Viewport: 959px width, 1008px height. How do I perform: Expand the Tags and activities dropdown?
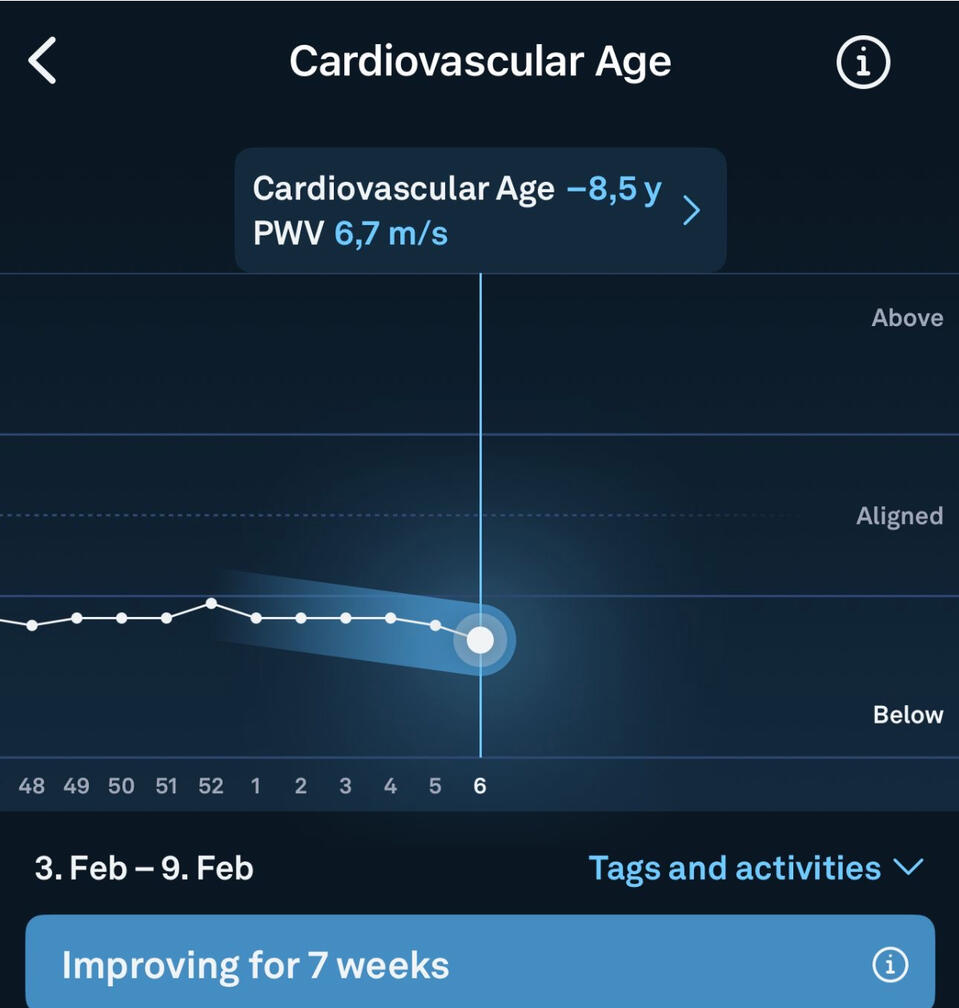click(756, 868)
